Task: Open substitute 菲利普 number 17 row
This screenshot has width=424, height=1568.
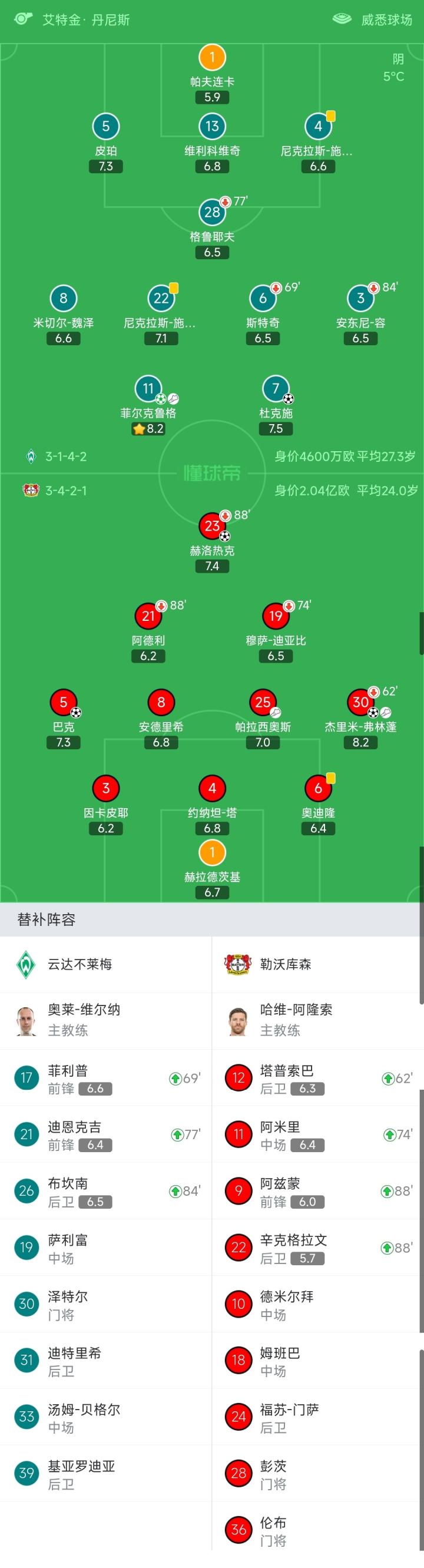Action: [106, 1078]
